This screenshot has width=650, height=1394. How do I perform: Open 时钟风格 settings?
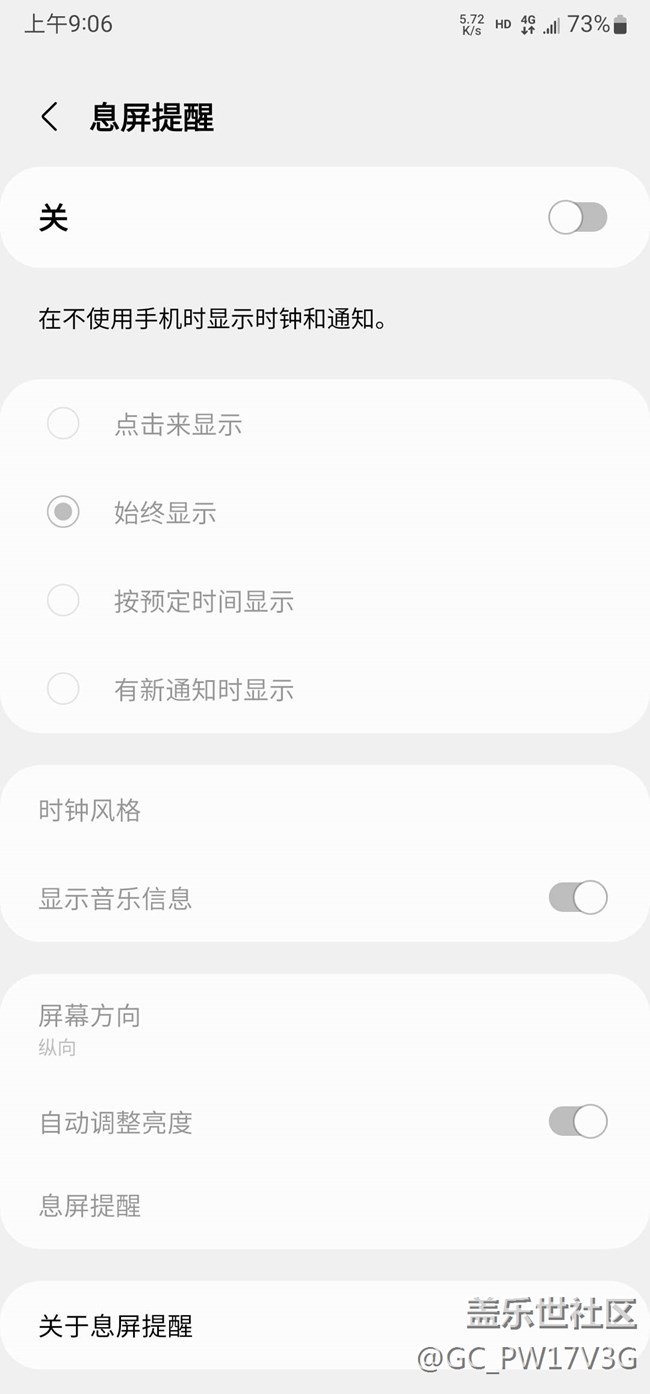[x=90, y=810]
